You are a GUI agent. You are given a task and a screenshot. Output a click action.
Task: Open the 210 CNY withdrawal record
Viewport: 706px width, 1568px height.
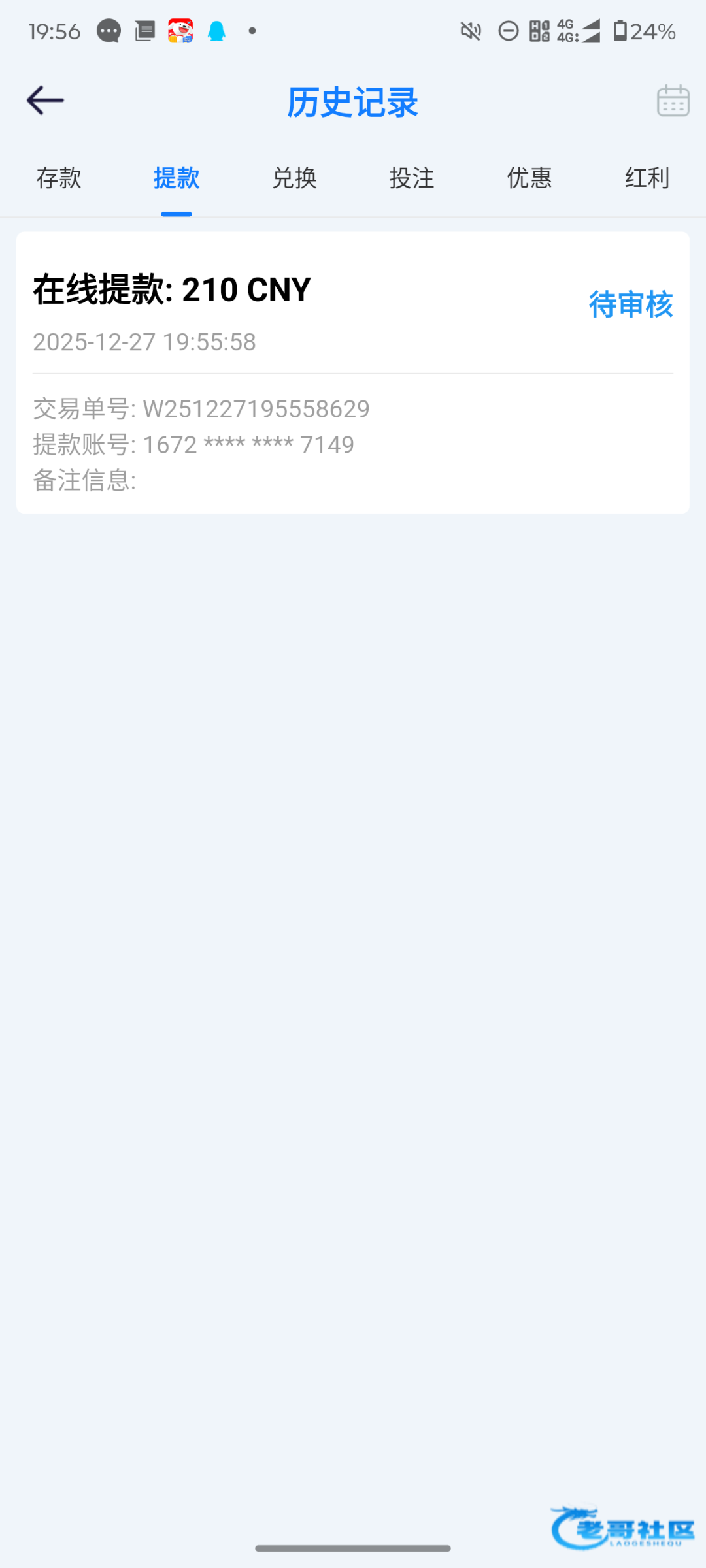pos(353,372)
